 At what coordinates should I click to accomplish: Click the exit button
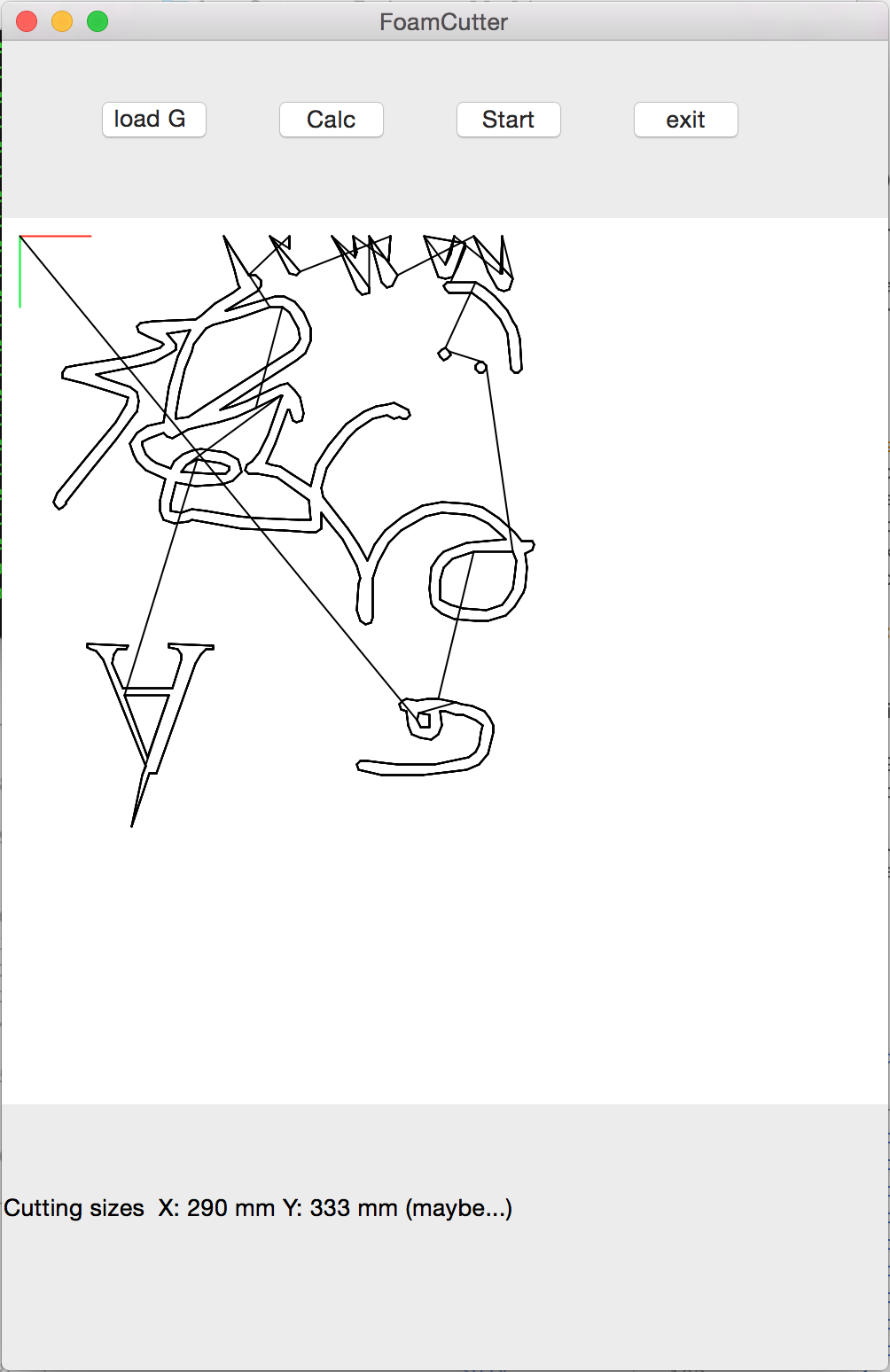pos(685,120)
